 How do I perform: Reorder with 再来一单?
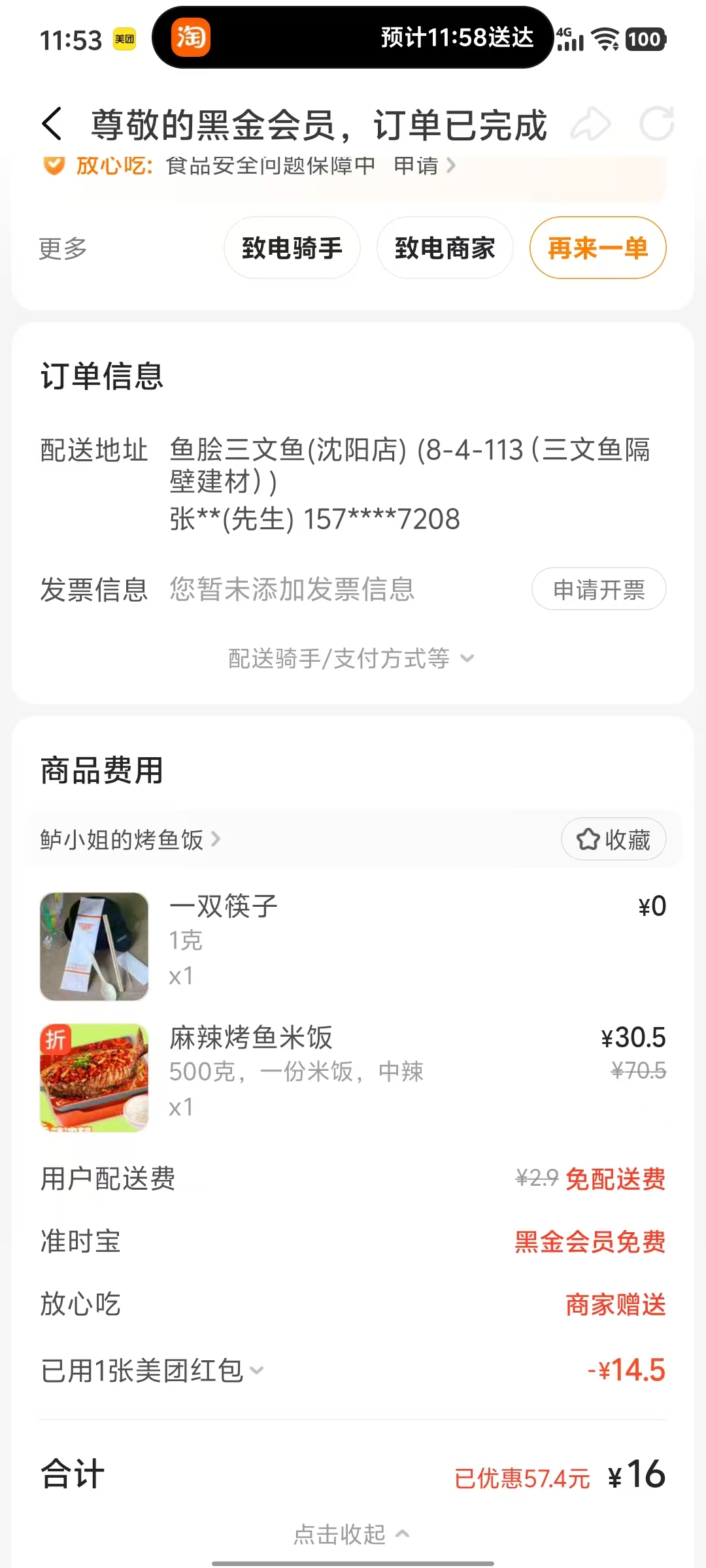pos(597,248)
